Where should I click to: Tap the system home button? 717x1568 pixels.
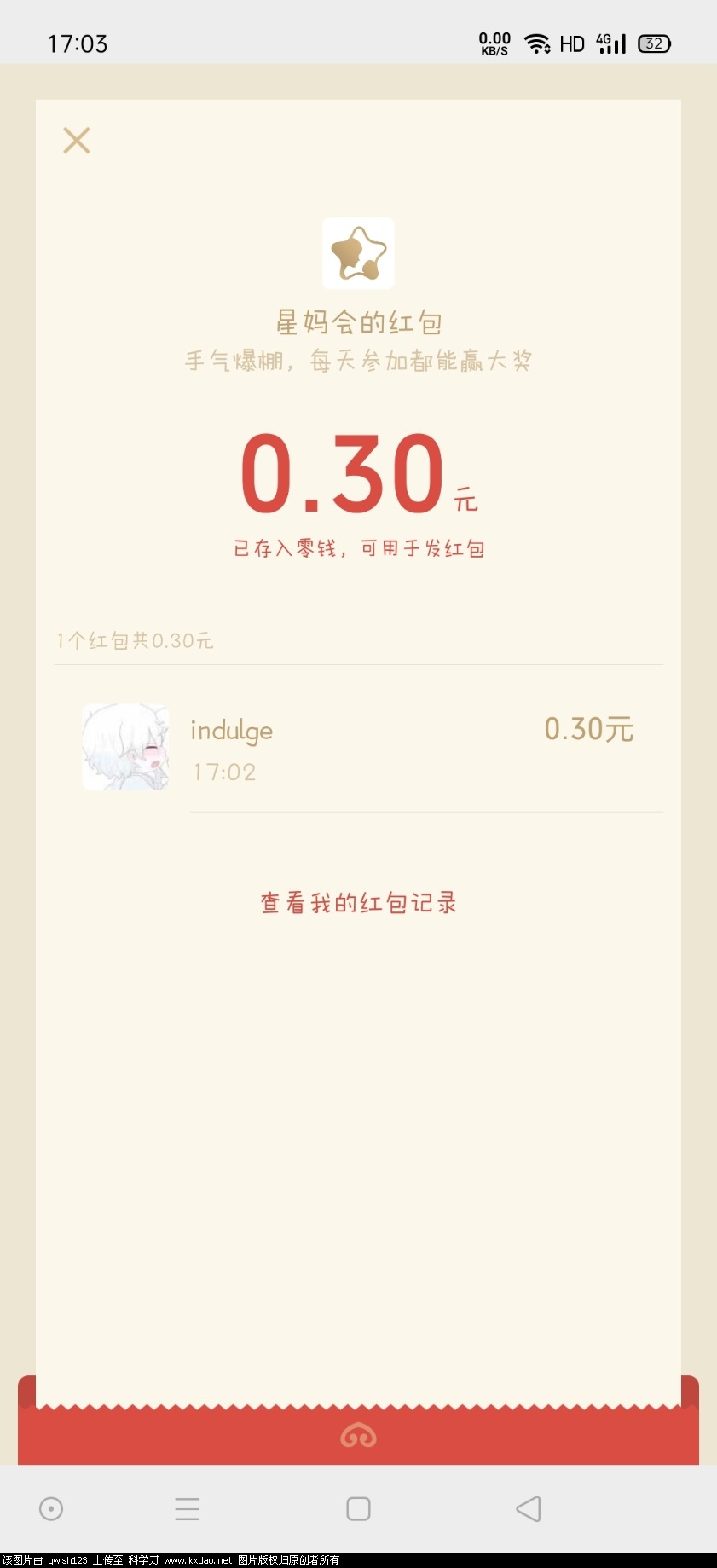(358, 1508)
